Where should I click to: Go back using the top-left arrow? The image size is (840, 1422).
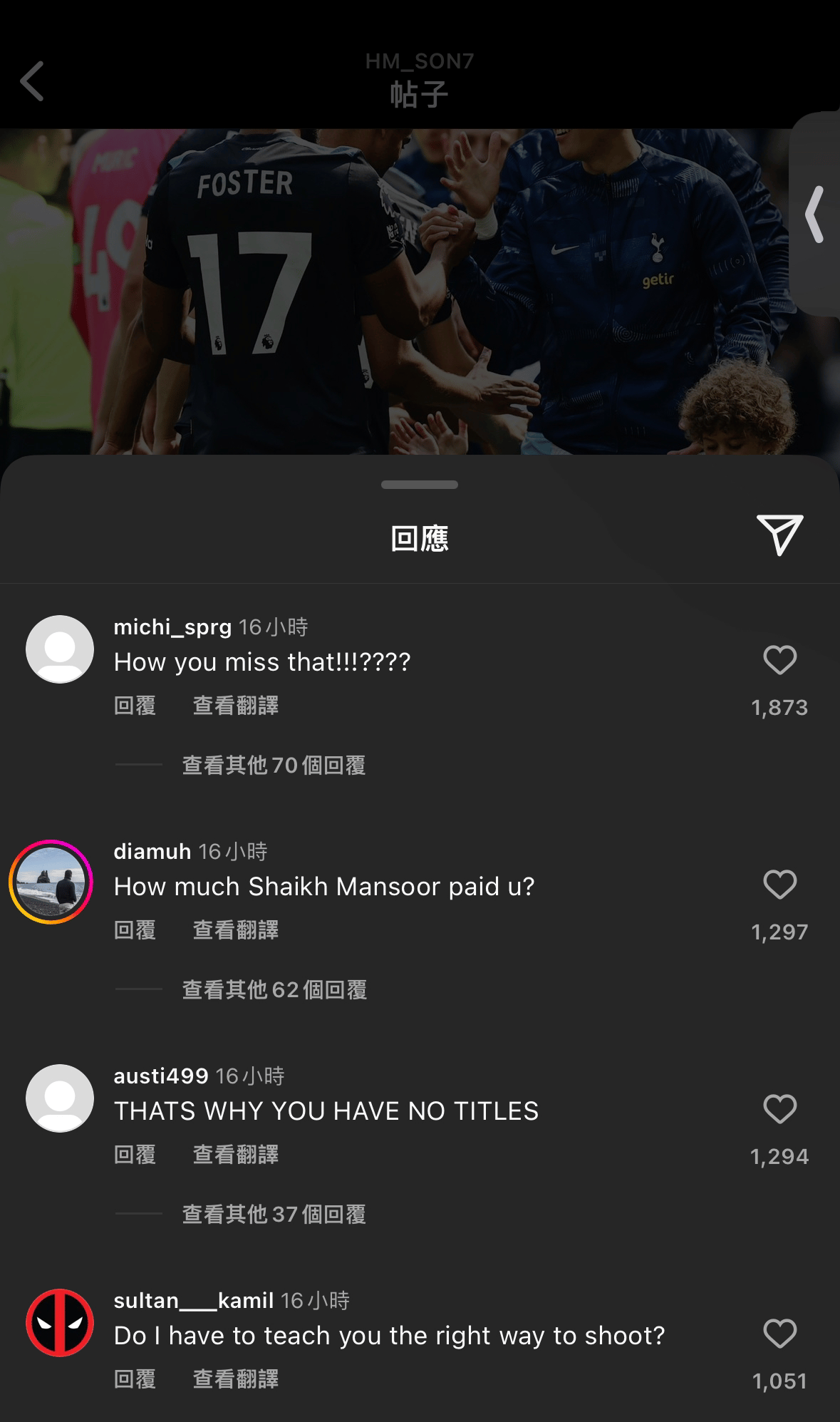[33, 81]
